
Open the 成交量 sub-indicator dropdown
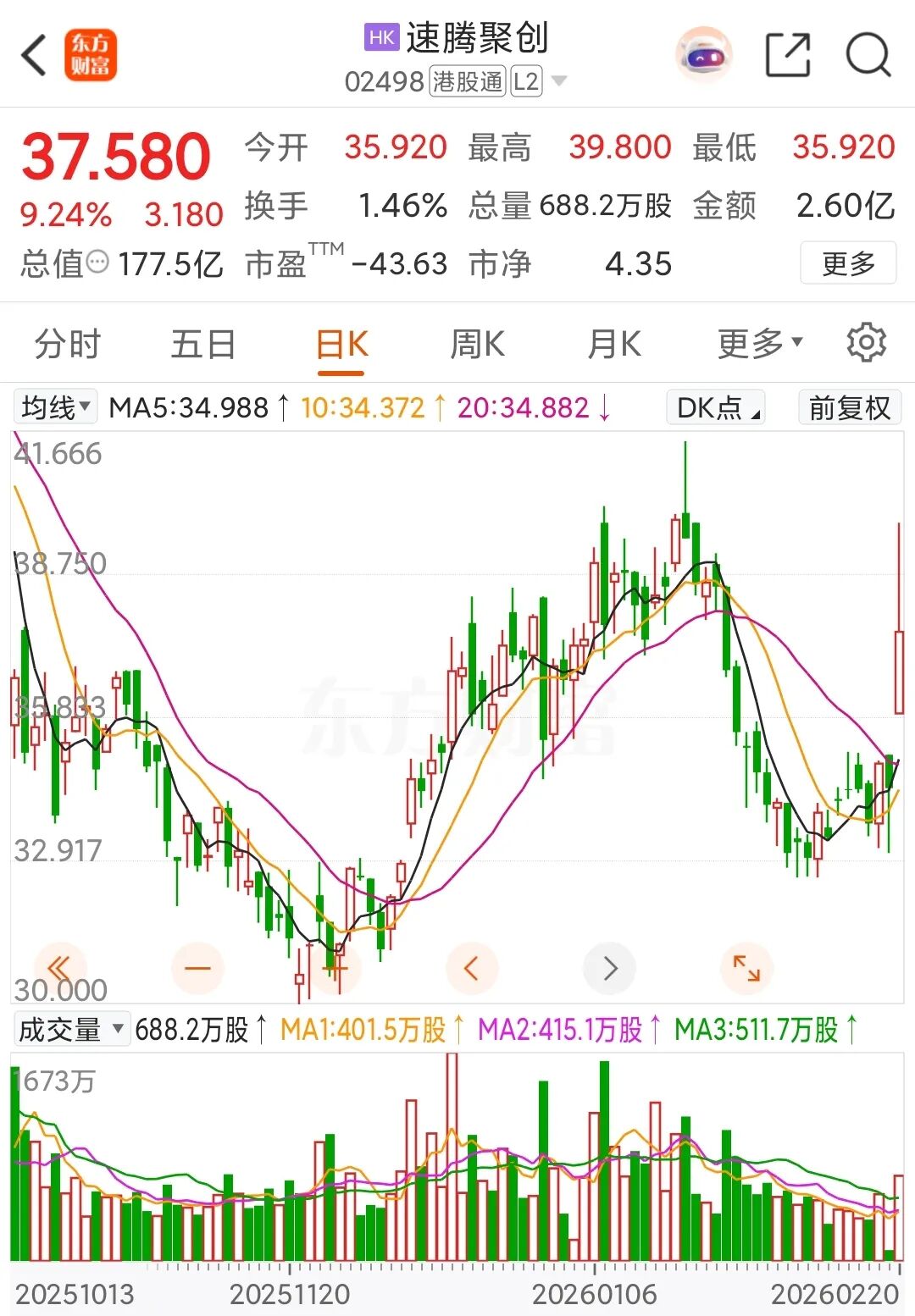(71, 1030)
